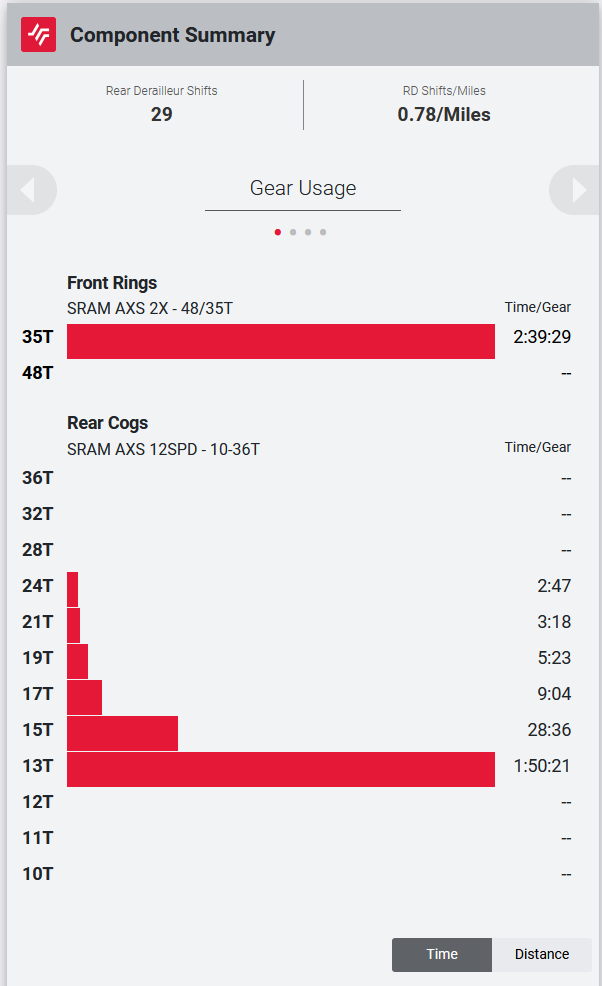Switch gear usage view to Distance
This screenshot has height=986, width=602.
(x=542, y=954)
